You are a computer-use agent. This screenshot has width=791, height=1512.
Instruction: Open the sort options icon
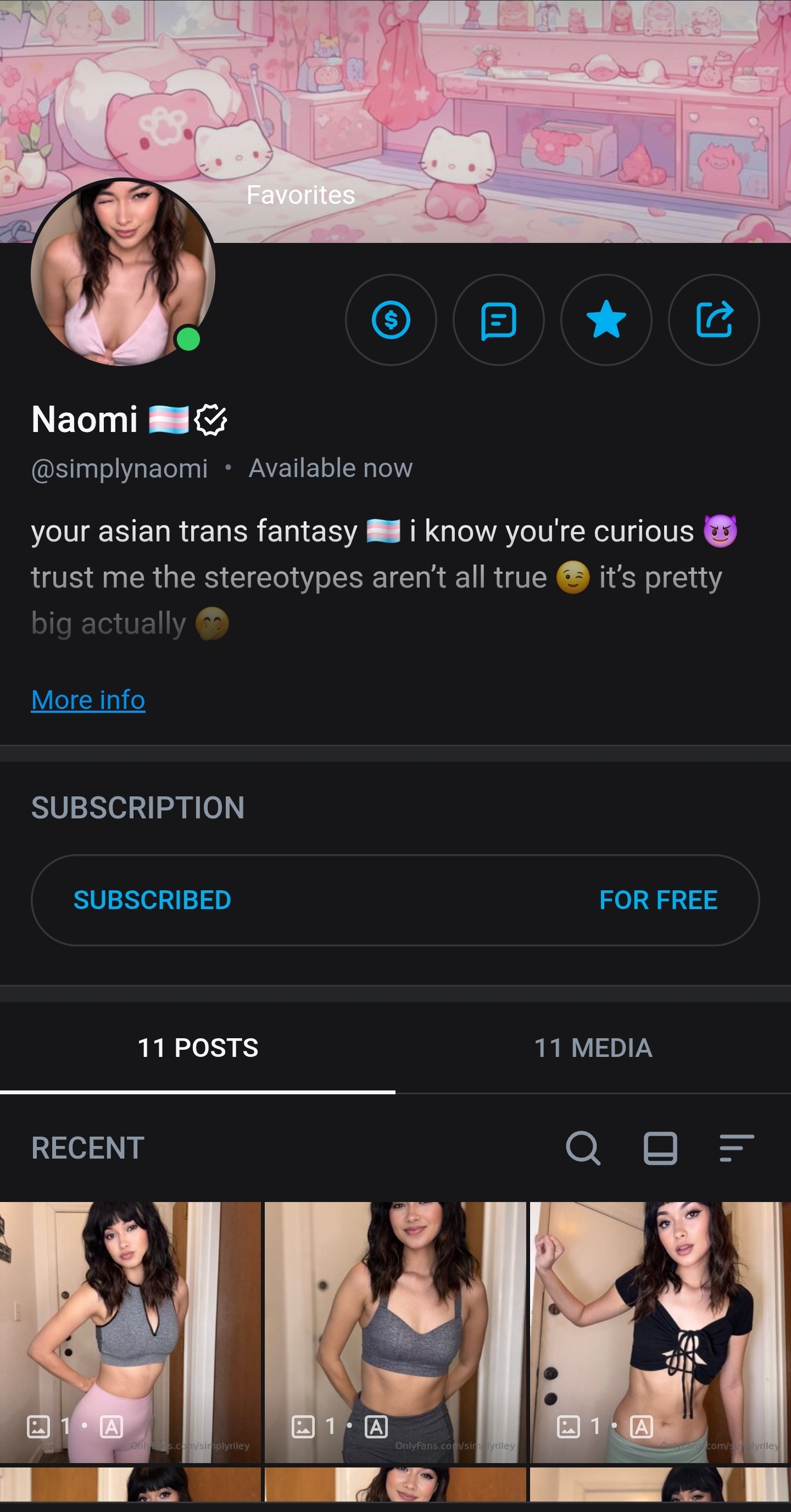(737, 1148)
